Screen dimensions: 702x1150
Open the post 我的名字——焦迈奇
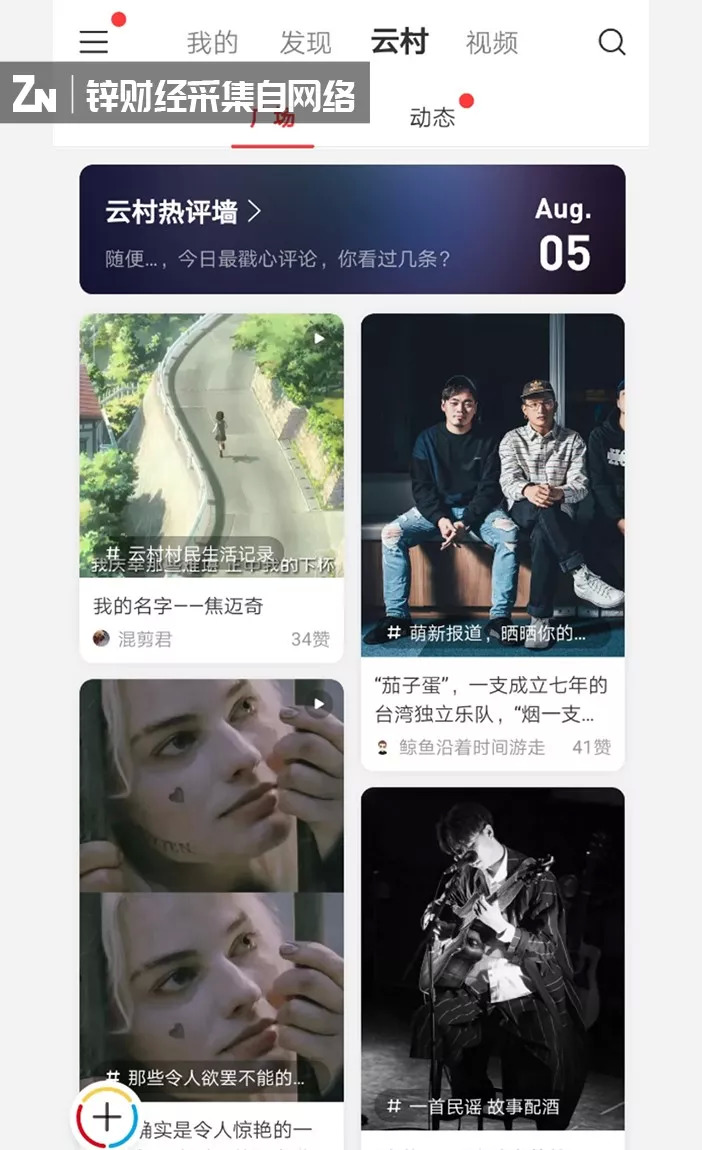point(178,606)
